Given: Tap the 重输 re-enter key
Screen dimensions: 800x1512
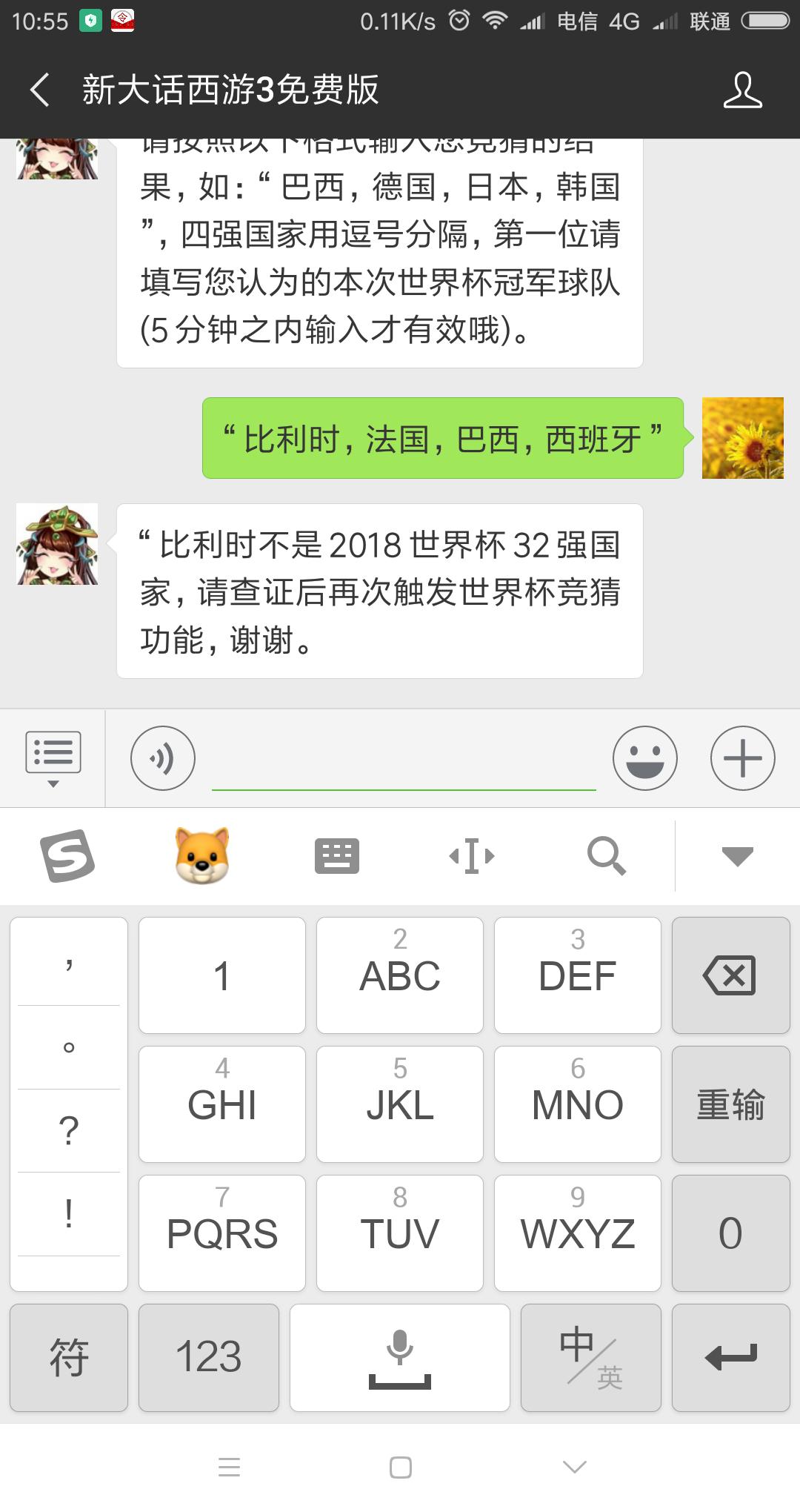Looking at the screenshot, I should 730,1104.
